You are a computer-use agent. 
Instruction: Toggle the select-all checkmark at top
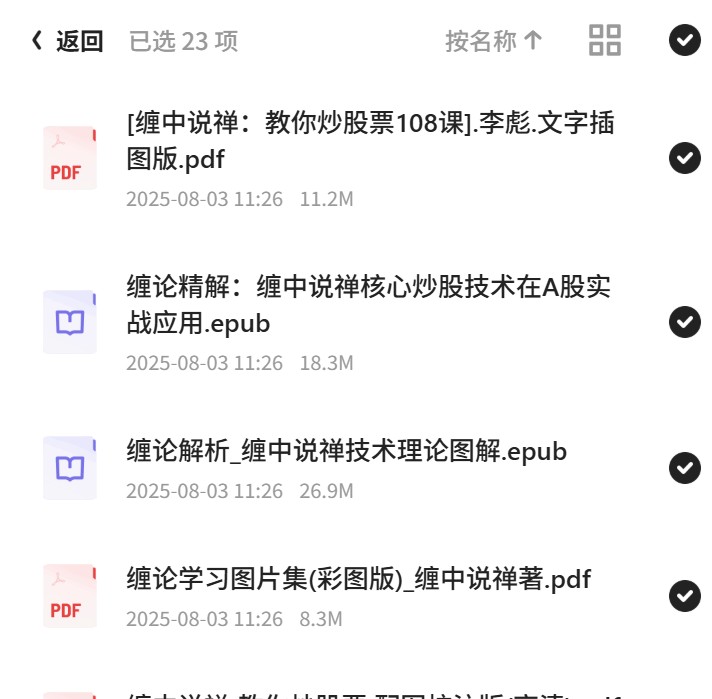coord(684,40)
